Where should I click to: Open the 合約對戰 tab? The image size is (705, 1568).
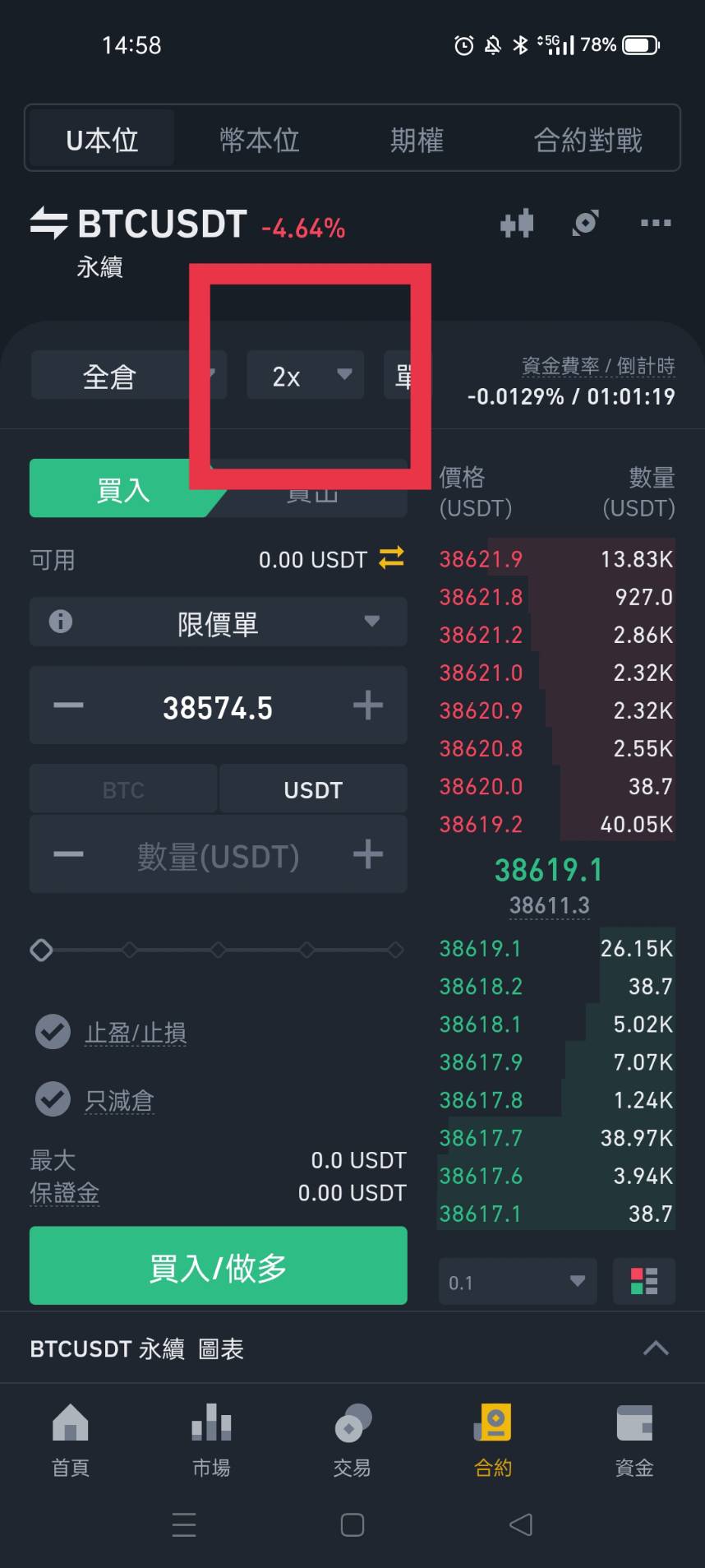pyautogui.click(x=587, y=140)
